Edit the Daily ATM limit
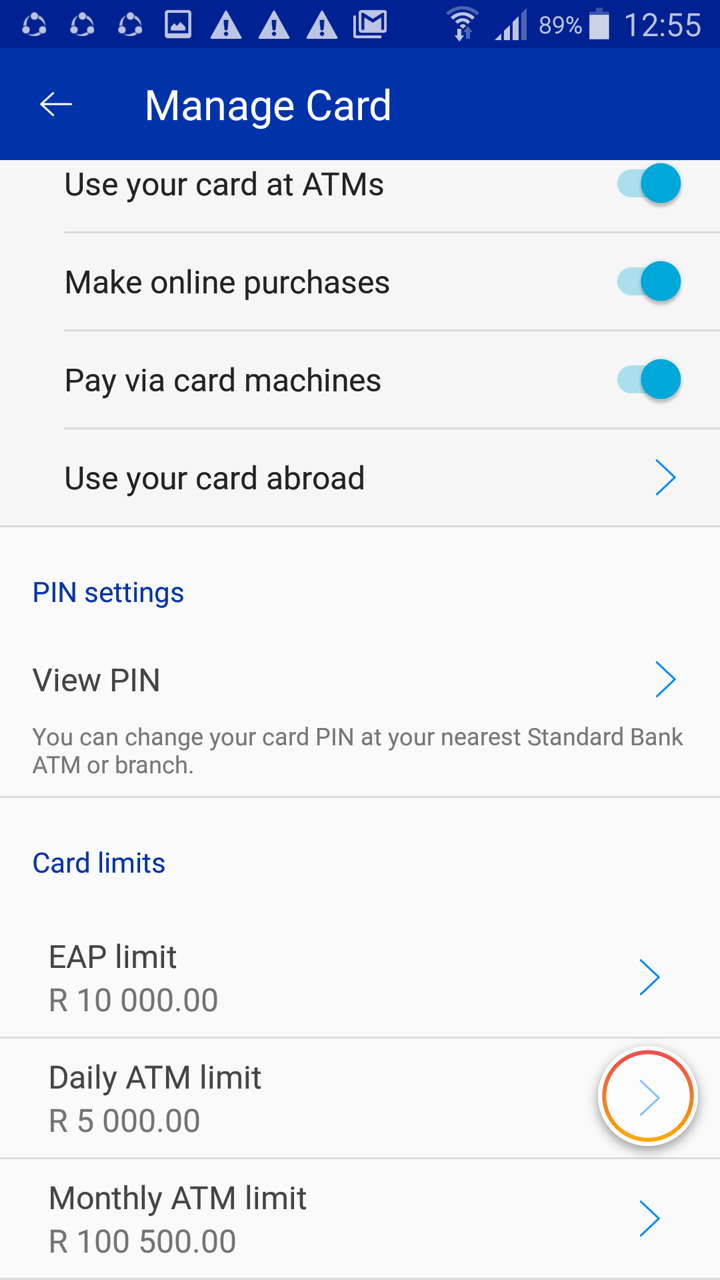Screen dimensions: 720x1280 360,1098
